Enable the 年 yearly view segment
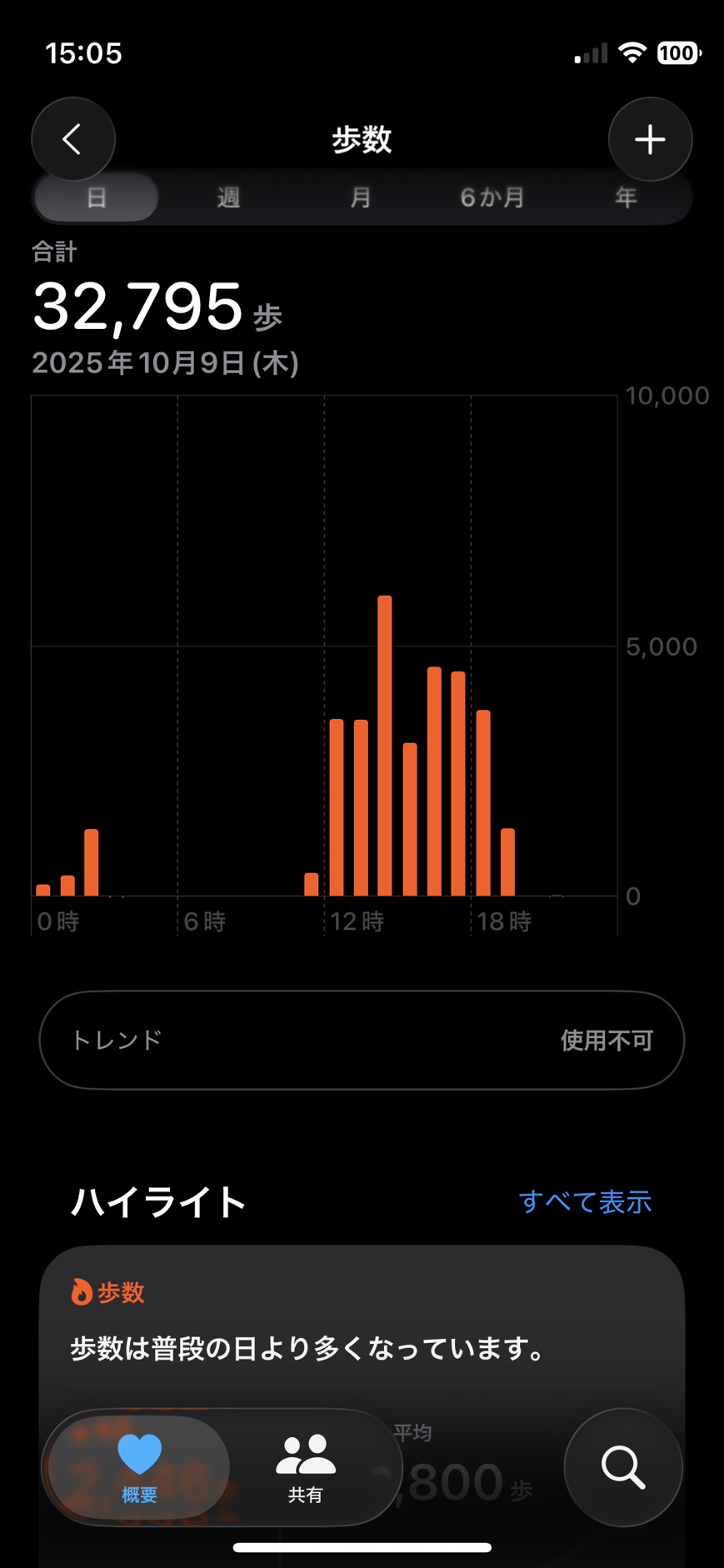Image resolution: width=724 pixels, height=1568 pixels. pos(625,197)
